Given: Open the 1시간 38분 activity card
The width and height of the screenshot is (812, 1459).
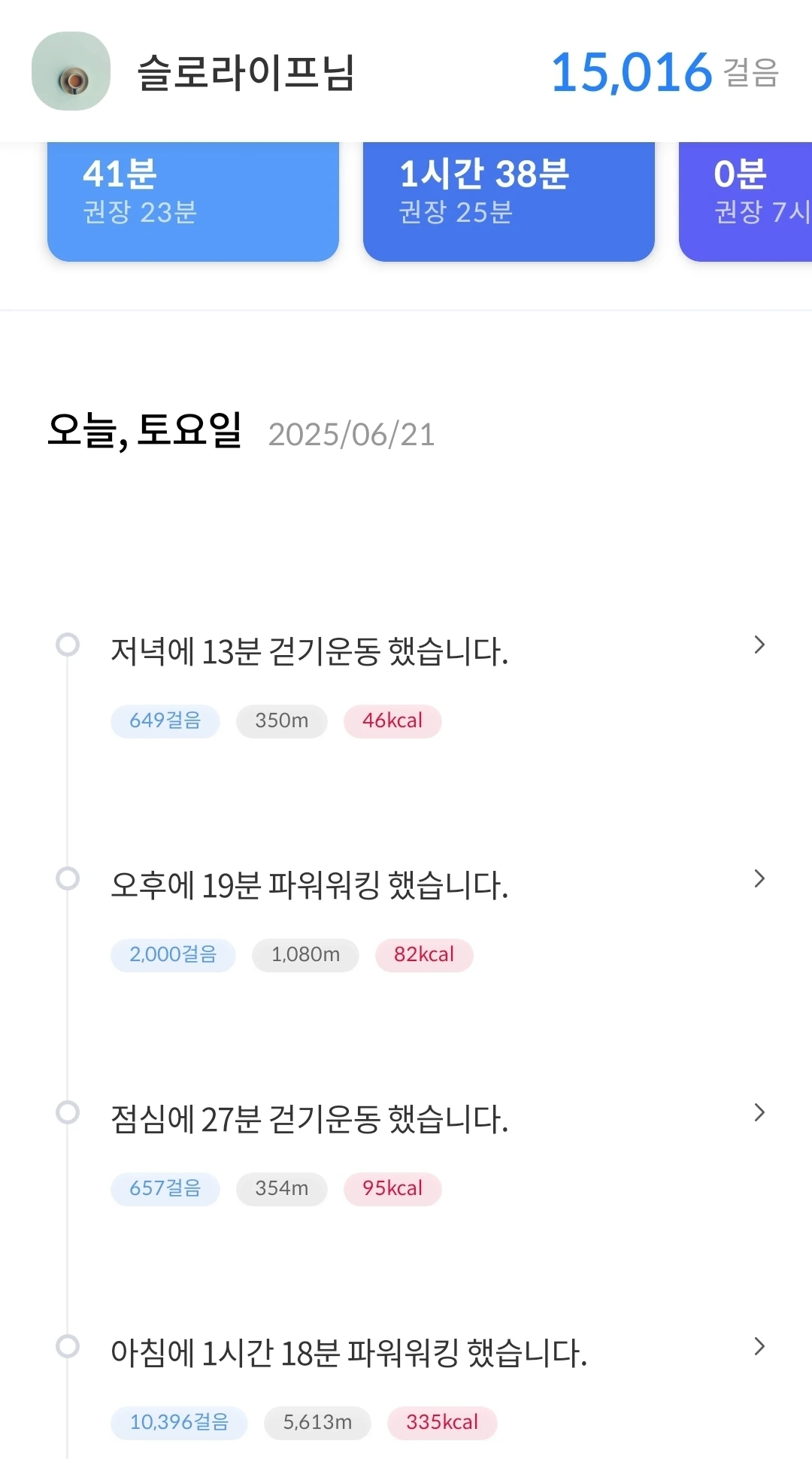Looking at the screenshot, I should (x=509, y=202).
